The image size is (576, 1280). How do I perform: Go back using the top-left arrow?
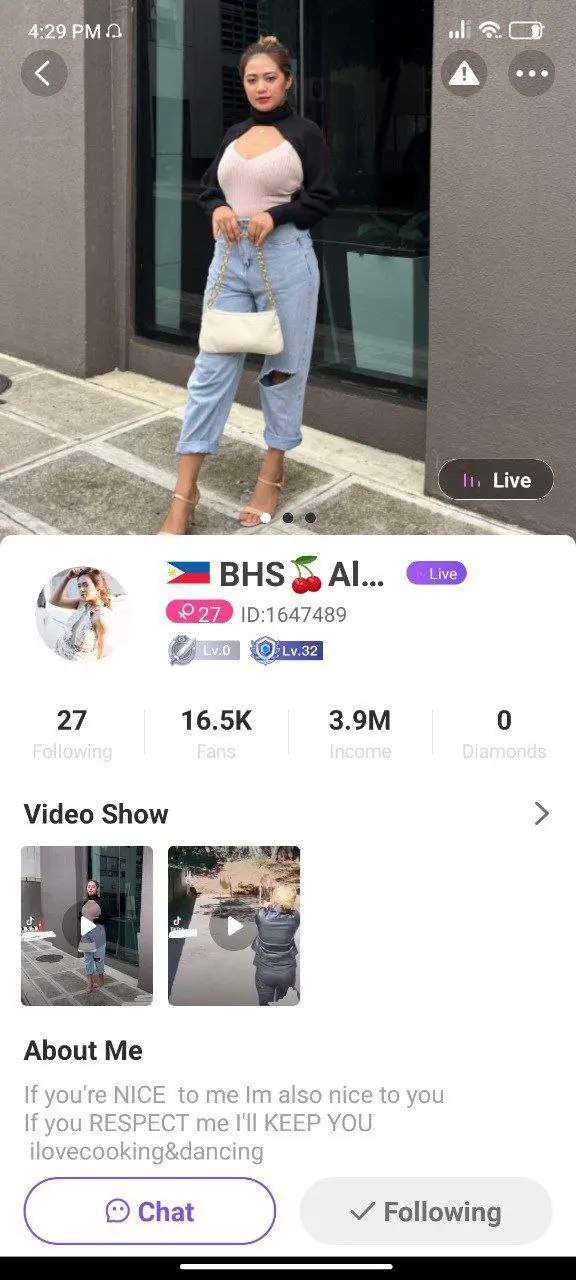[x=44, y=73]
